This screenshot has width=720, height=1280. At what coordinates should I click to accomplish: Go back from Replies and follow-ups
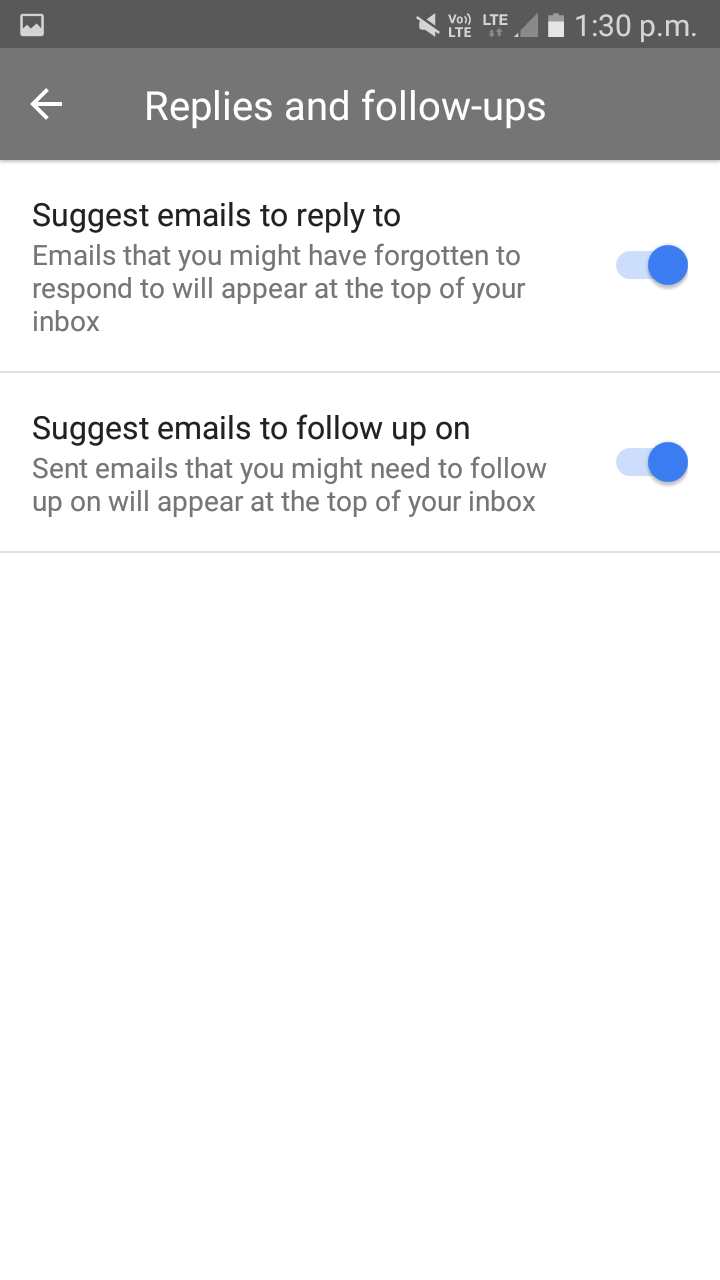click(x=46, y=104)
